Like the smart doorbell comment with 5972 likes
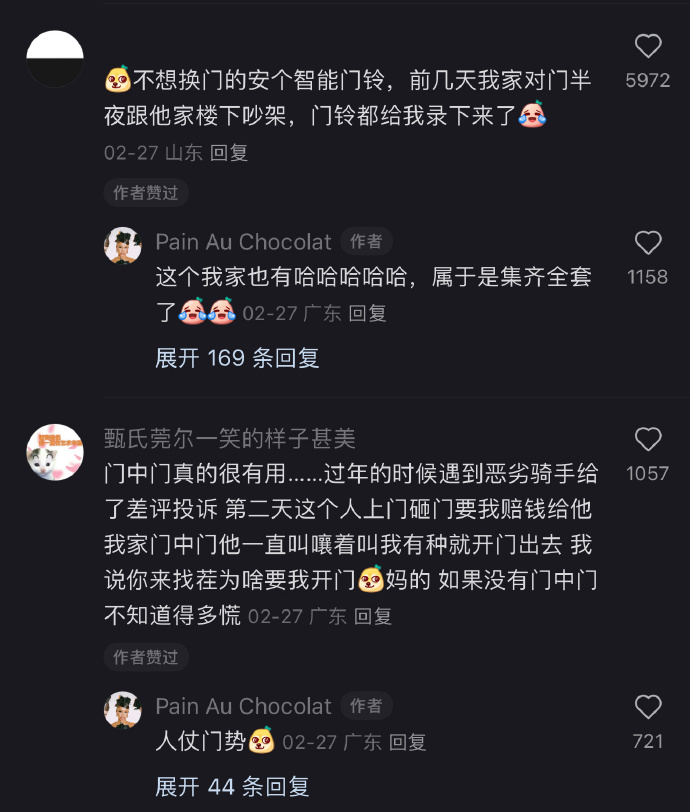Image resolution: width=690 pixels, height=812 pixels. click(648, 46)
